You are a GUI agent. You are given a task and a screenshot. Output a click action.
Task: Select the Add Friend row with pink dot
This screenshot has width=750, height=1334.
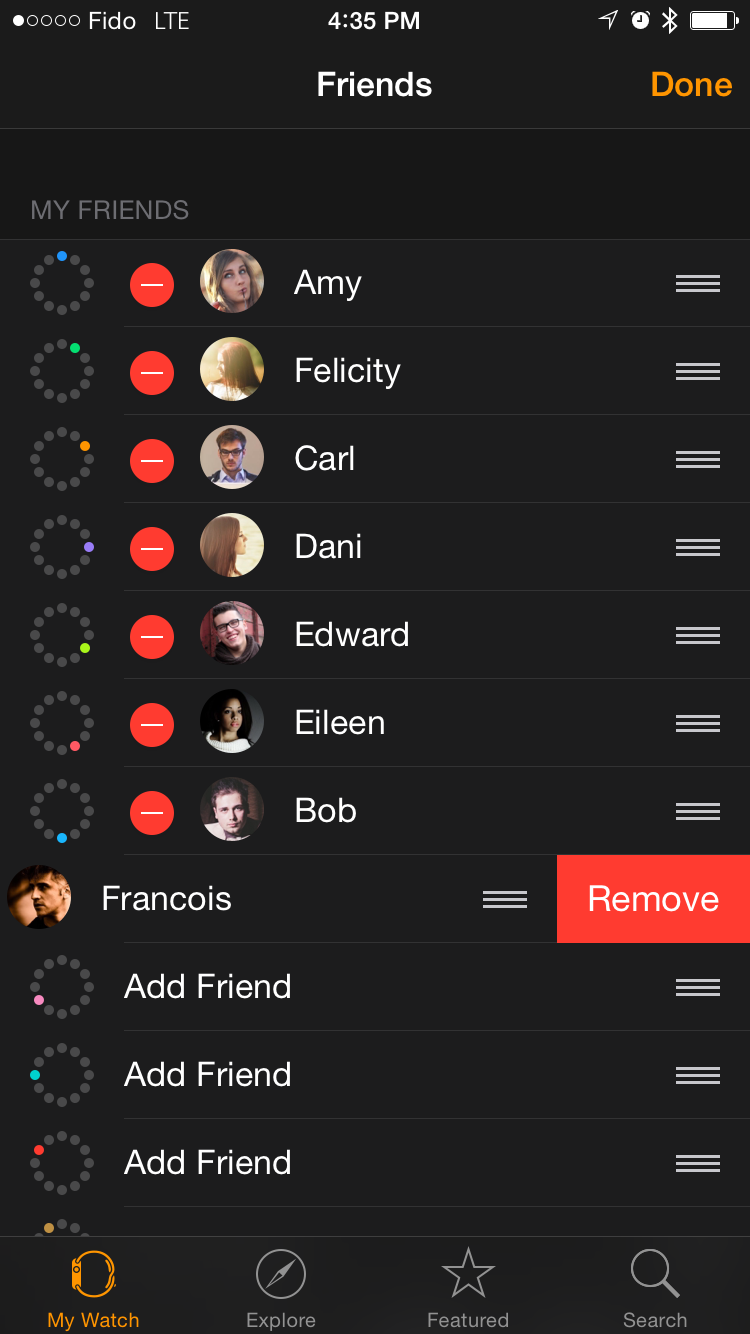208,987
